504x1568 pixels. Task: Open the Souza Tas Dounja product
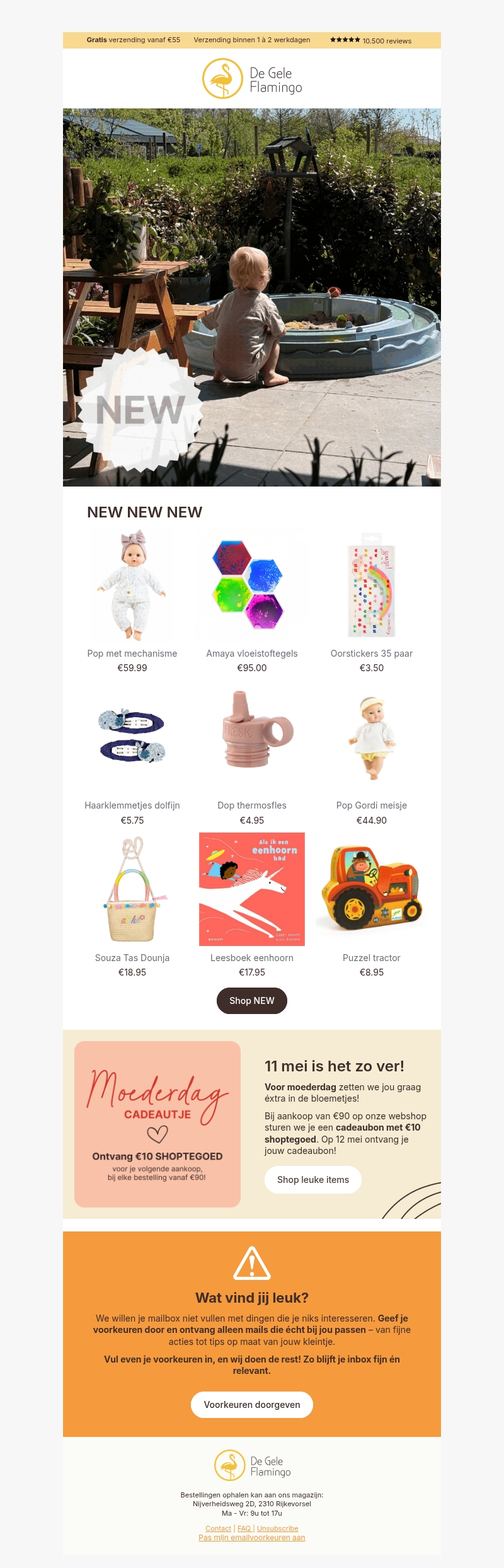[x=132, y=889]
